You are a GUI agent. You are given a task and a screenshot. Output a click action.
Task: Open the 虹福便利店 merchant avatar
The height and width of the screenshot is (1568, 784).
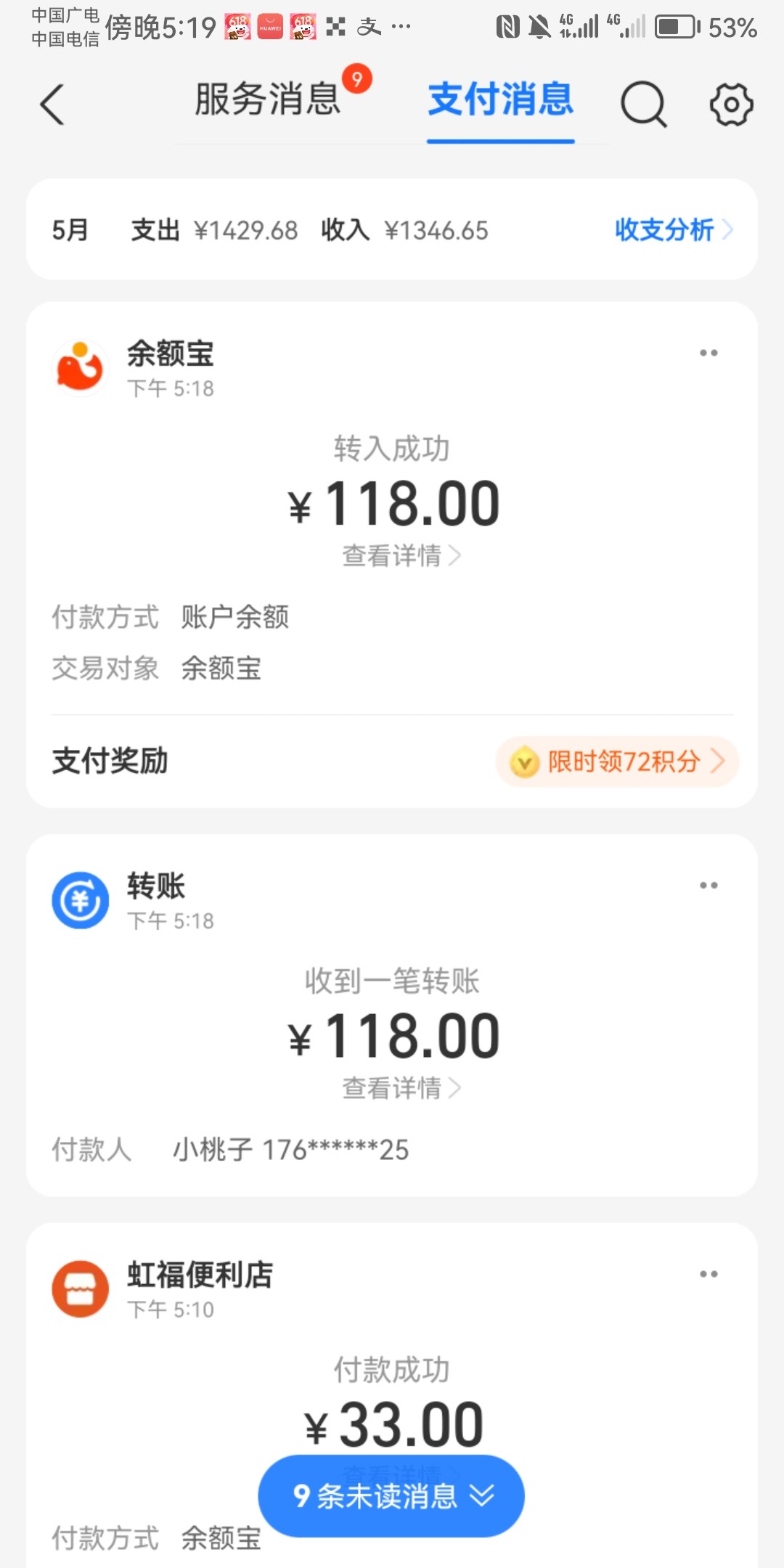point(80,1289)
